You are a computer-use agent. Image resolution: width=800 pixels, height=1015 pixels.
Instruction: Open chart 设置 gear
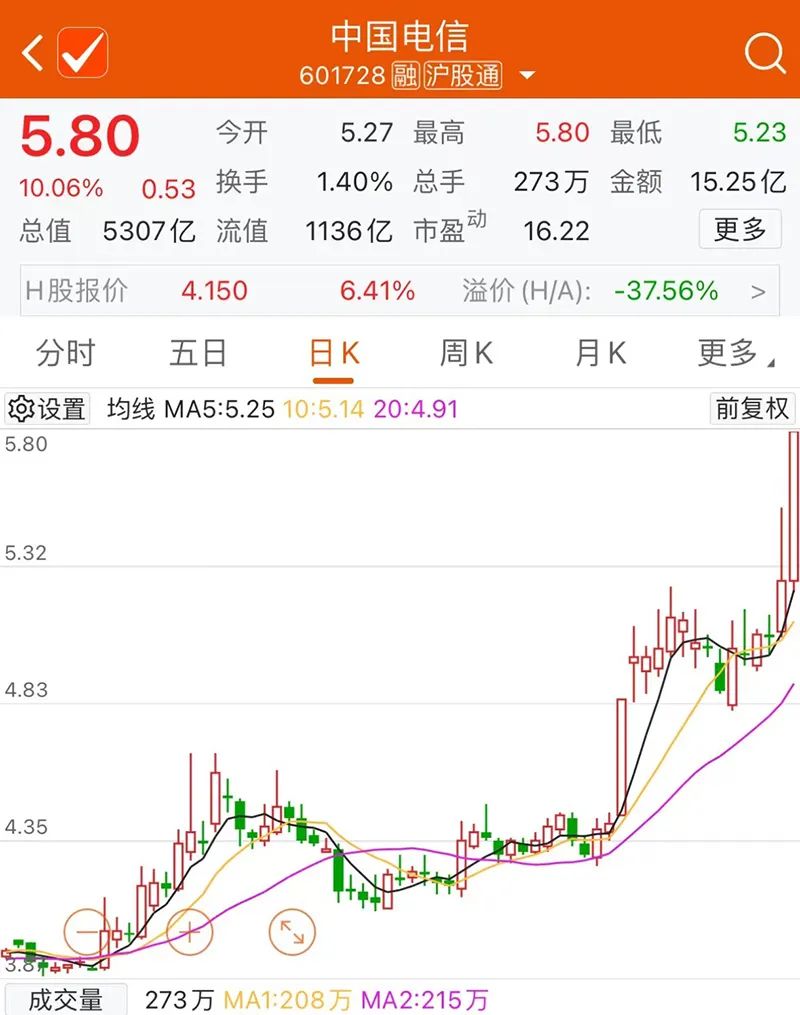pyautogui.click(x=47, y=409)
